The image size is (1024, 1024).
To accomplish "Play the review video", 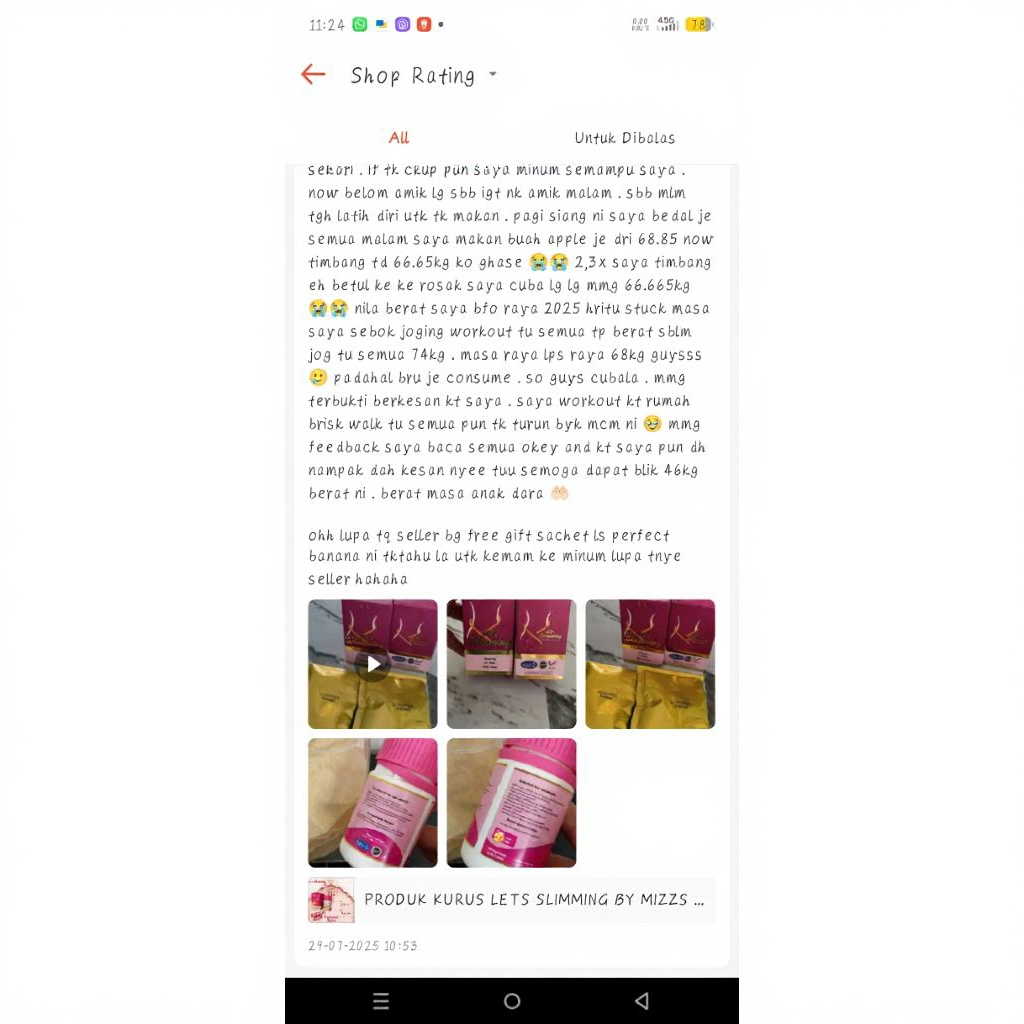I will (373, 664).
